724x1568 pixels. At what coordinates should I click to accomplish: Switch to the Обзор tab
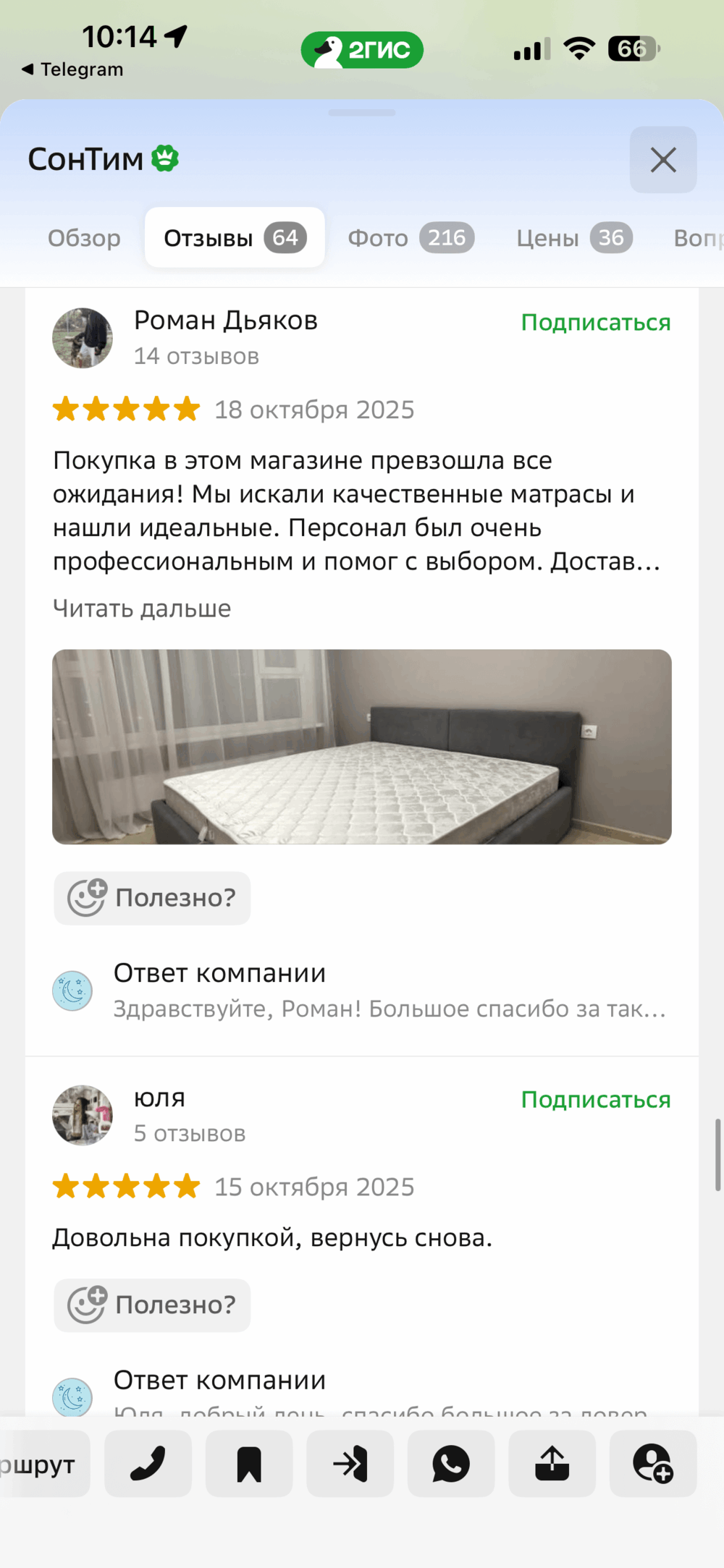tap(84, 238)
